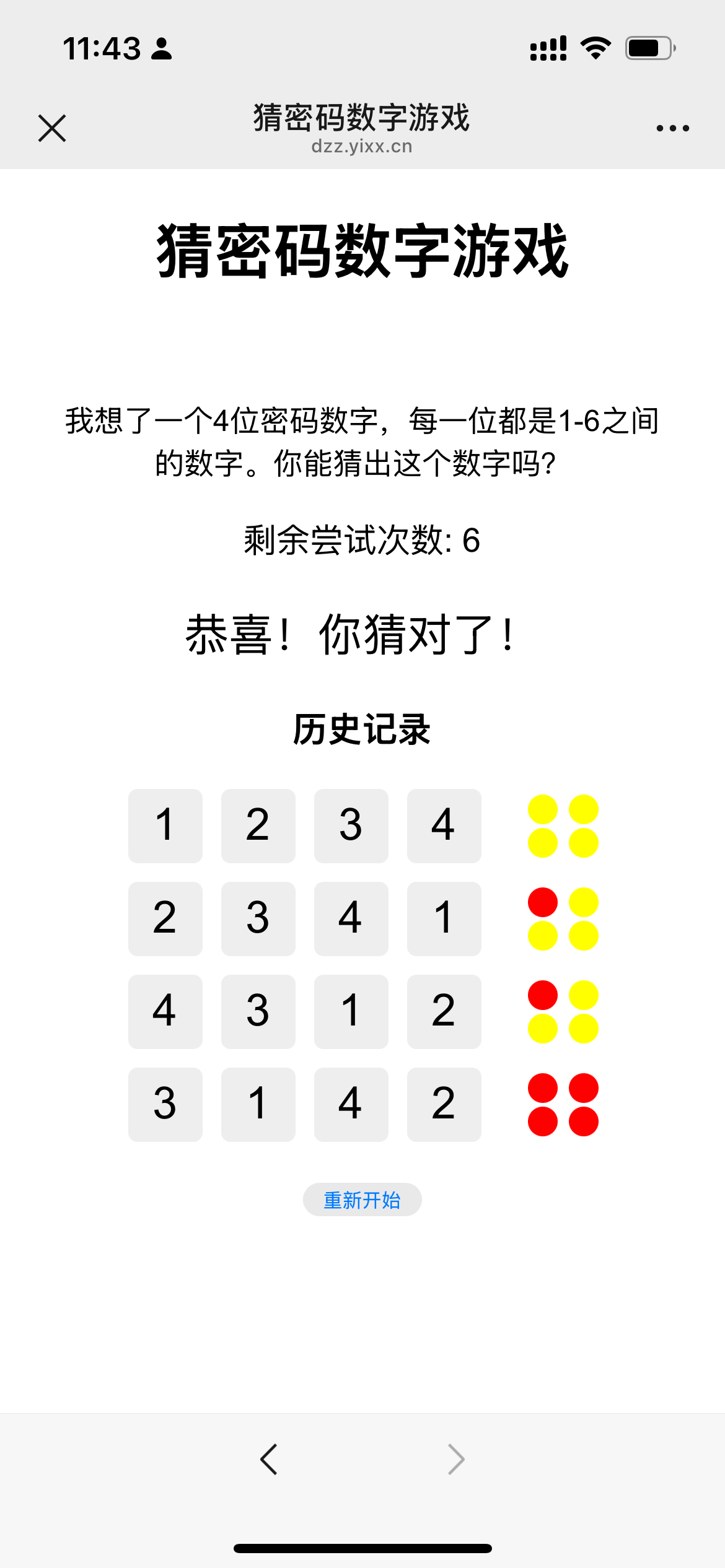Close the web page with the X
The image size is (725, 1568).
click(52, 128)
